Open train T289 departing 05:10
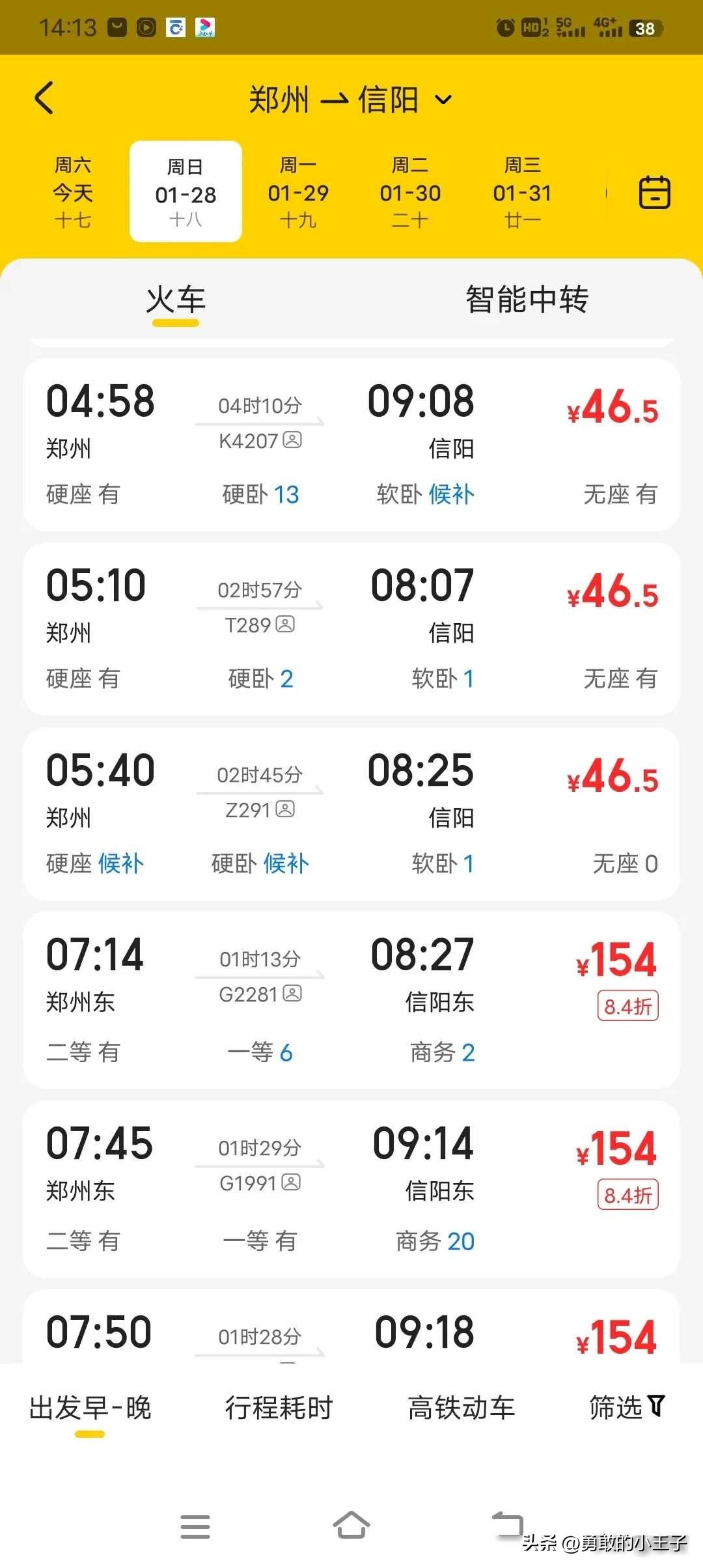This screenshot has height=1568, width=703. (351, 629)
